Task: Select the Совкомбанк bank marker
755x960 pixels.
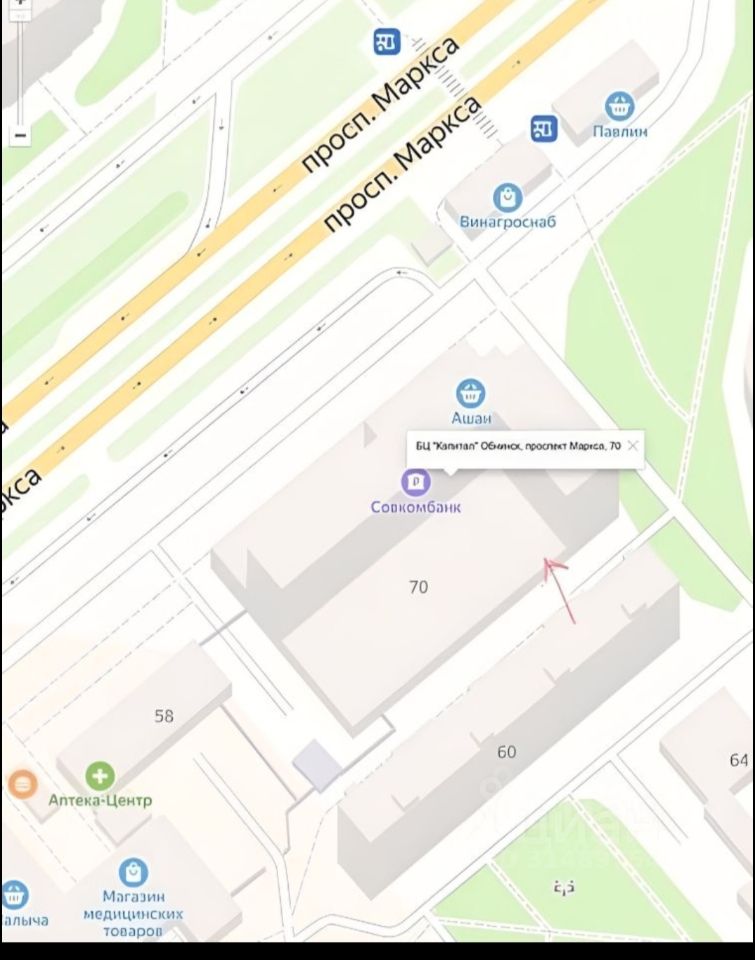Action: (x=416, y=482)
